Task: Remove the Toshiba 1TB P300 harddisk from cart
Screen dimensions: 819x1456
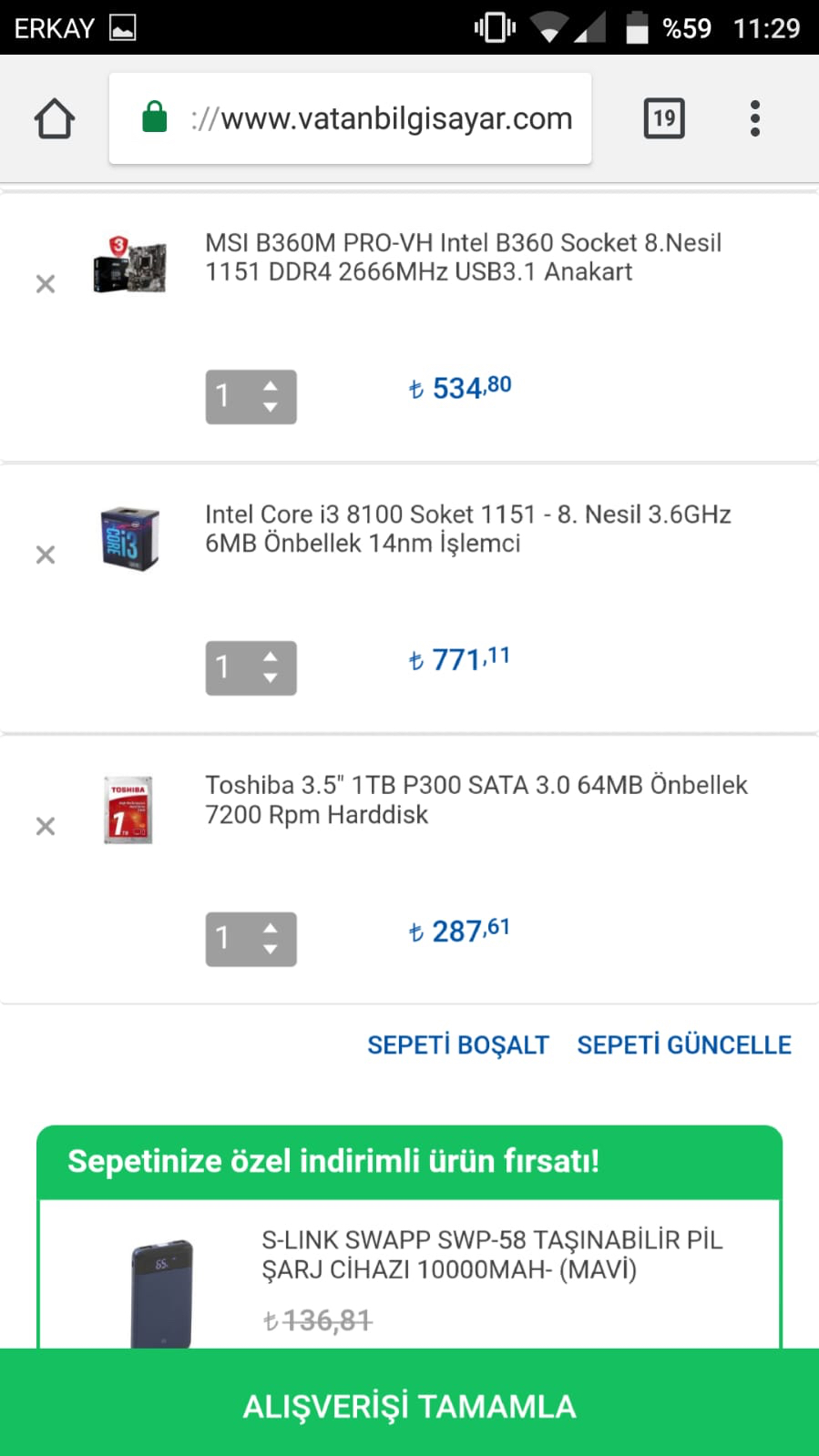Action: [46, 826]
